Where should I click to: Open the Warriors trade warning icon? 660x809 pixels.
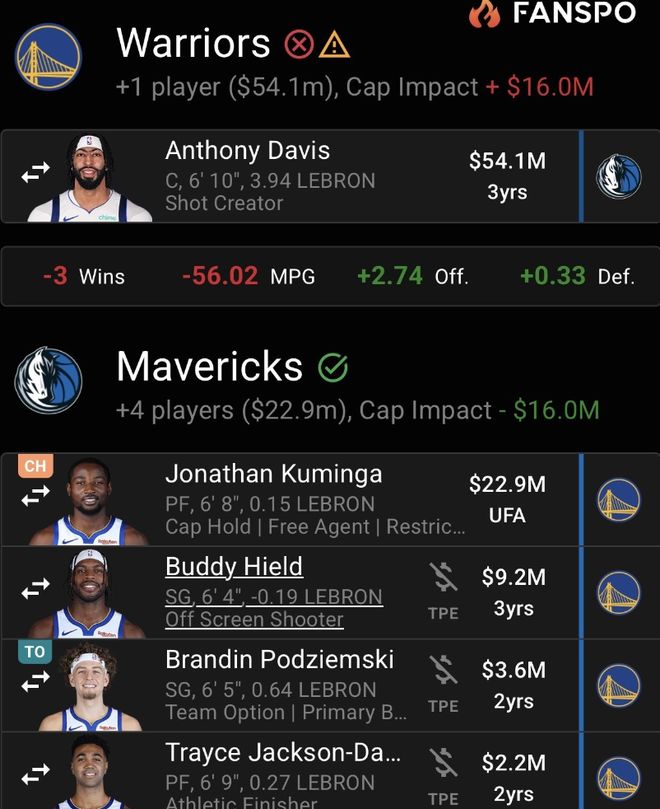(334, 45)
